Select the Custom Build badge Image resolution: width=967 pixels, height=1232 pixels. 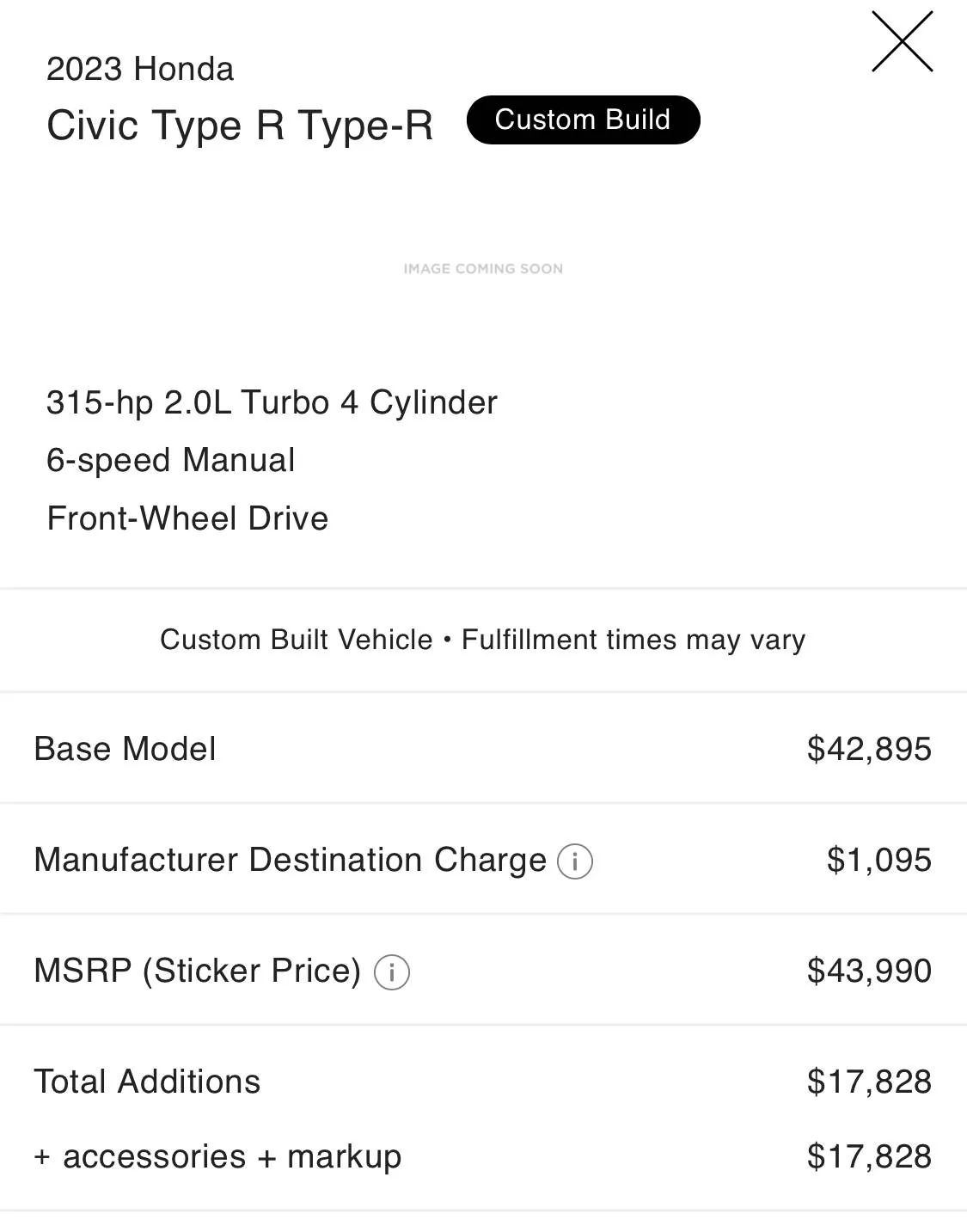(584, 120)
